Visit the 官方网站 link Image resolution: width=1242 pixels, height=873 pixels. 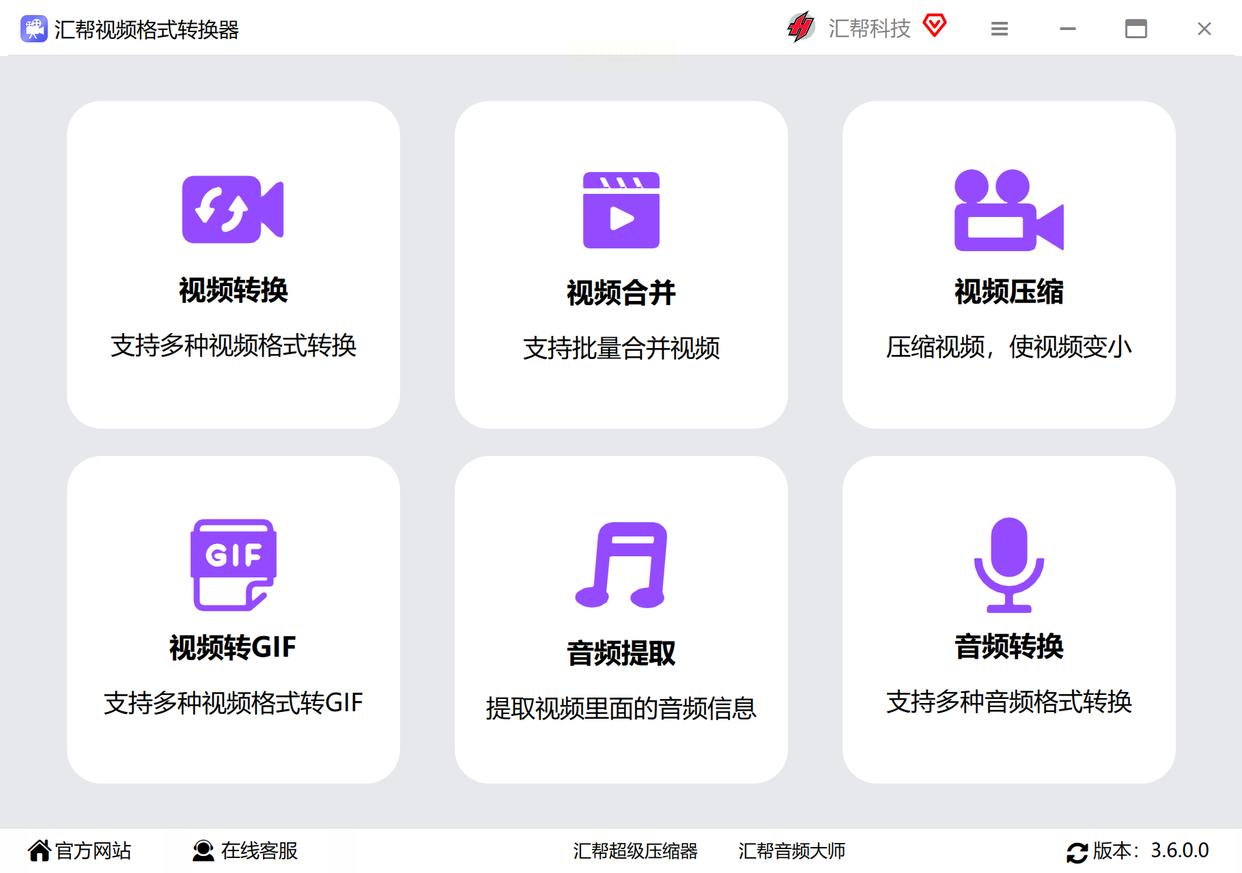pyautogui.click(x=80, y=851)
